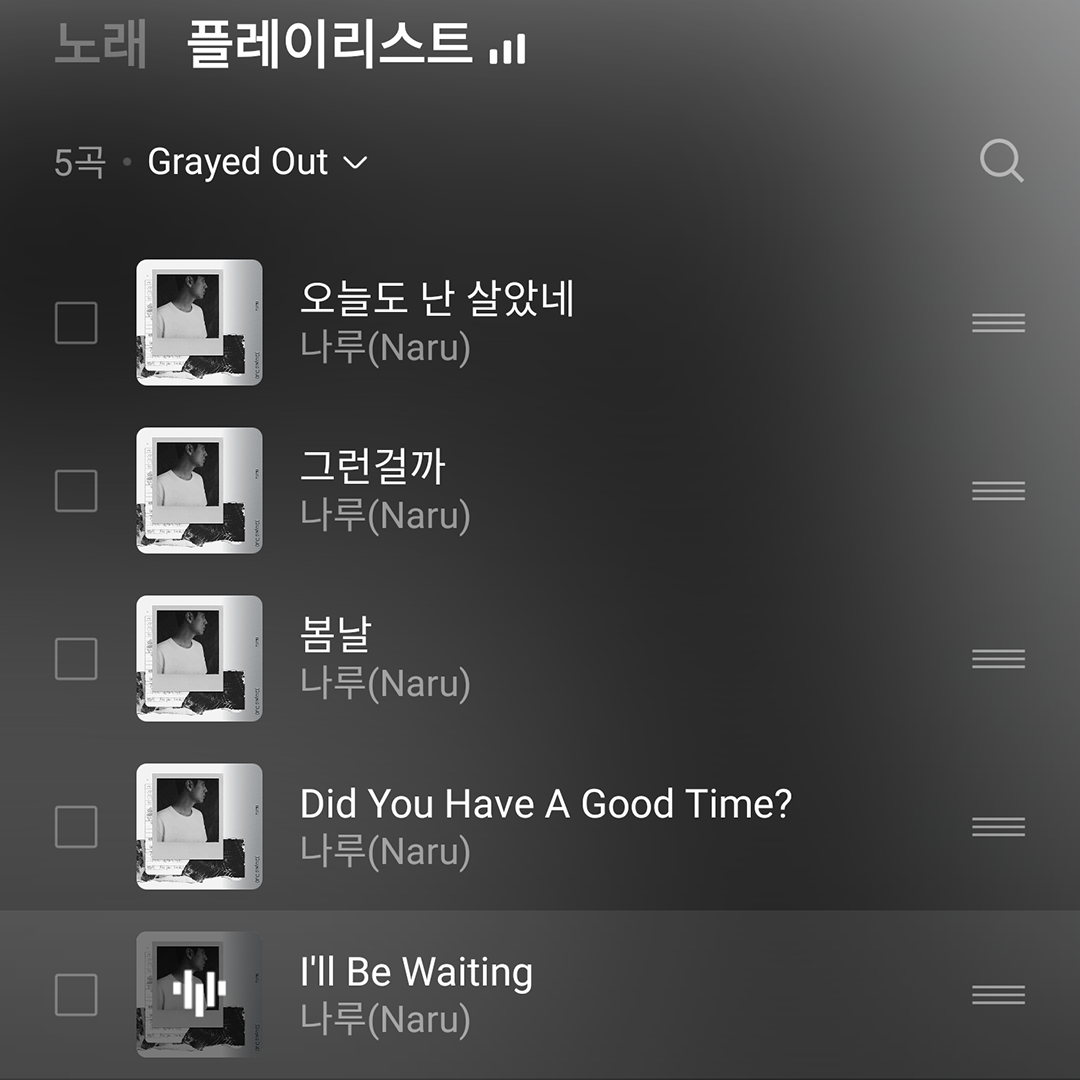The width and height of the screenshot is (1080, 1080).
Task: Tap the reorder handle beside 그런걸까
Action: point(998,491)
